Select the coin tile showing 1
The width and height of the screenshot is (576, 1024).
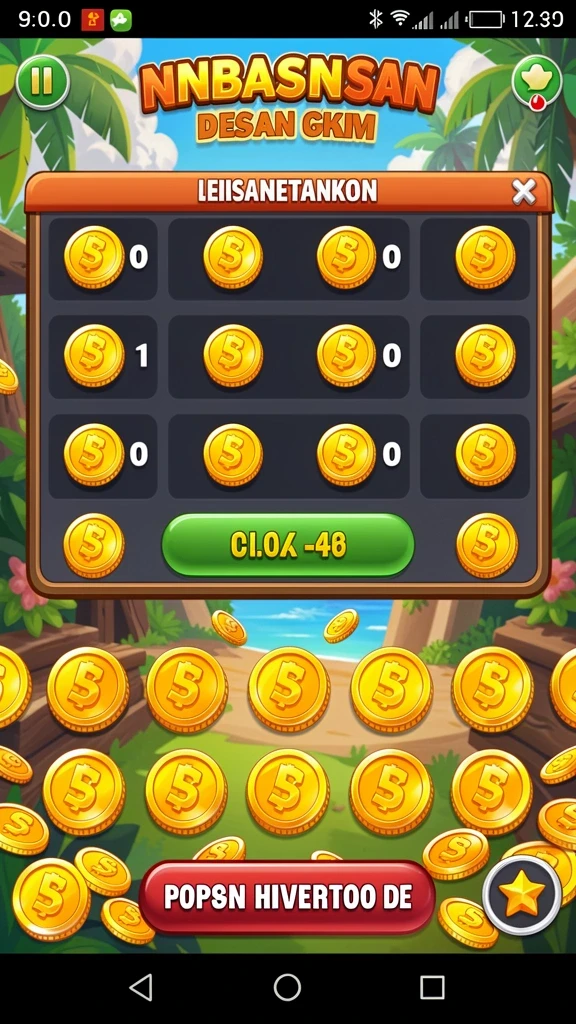click(103, 357)
